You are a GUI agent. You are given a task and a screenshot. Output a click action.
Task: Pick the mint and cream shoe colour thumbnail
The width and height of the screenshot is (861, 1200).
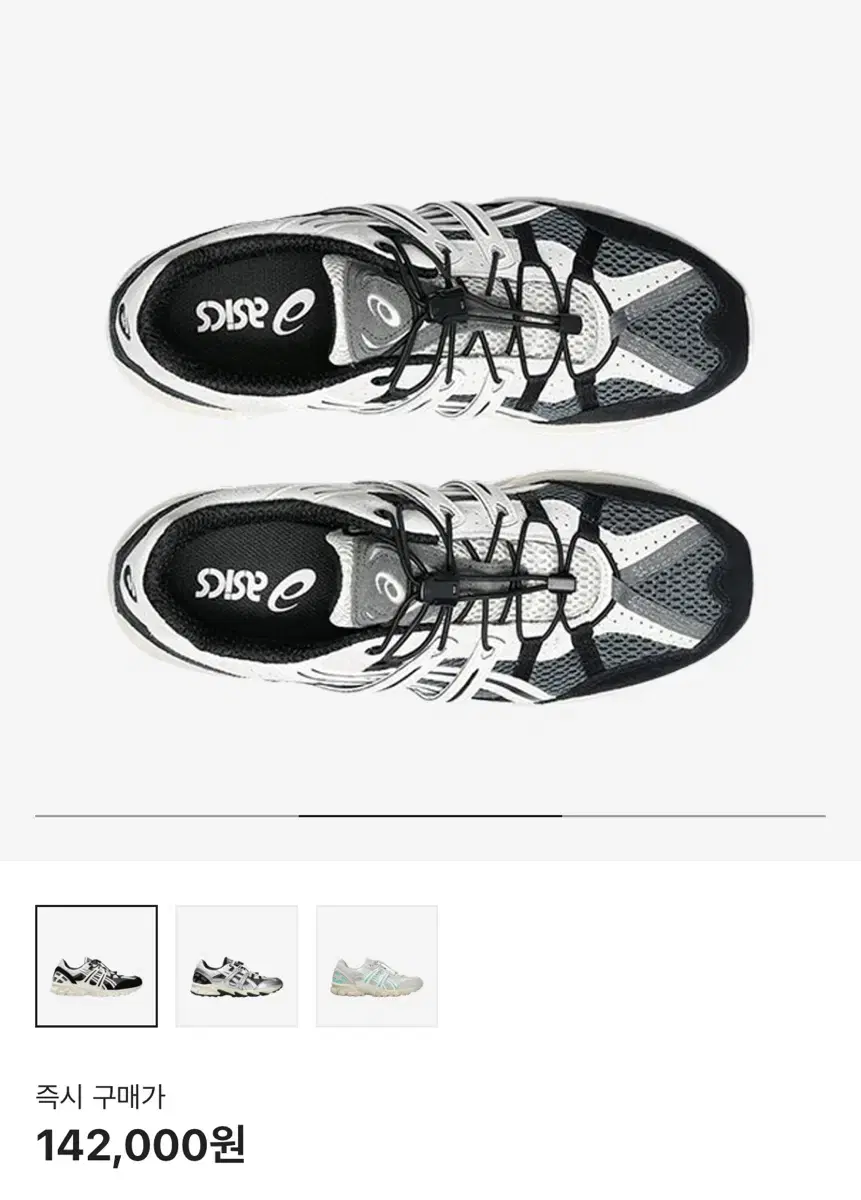(x=377, y=966)
